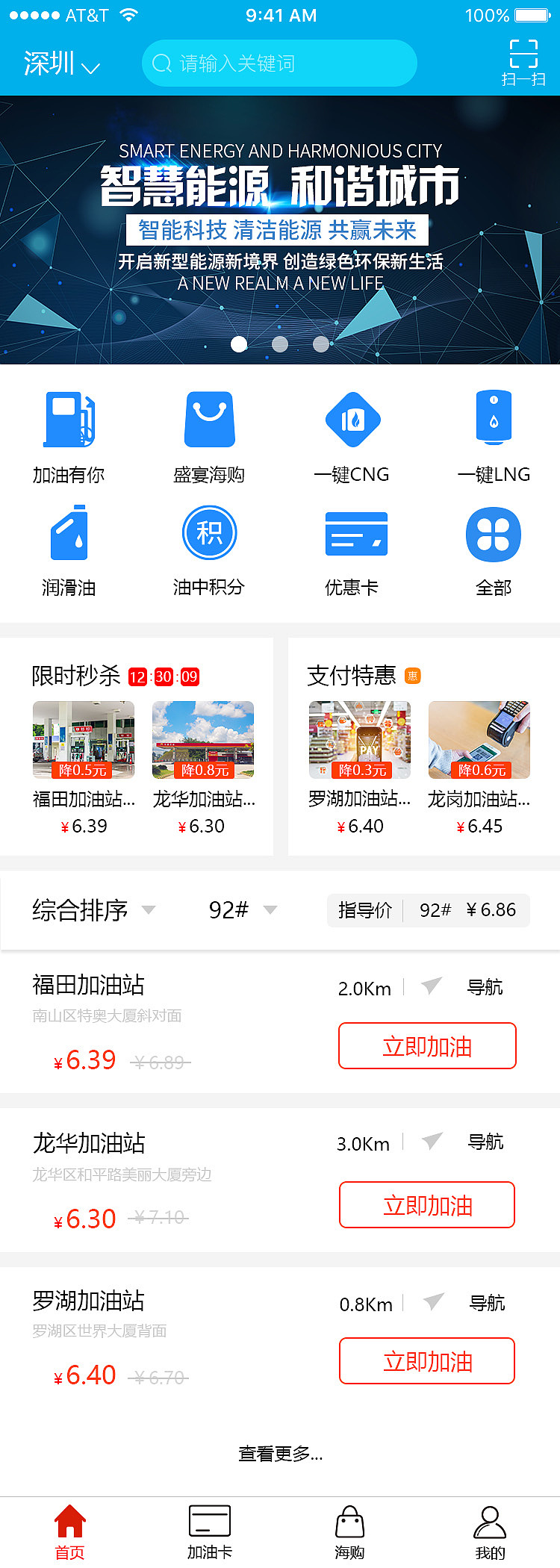The image size is (560, 1568).
Task: Tap 立即加油 for 龙华加油站
Action: pyautogui.click(x=426, y=1205)
